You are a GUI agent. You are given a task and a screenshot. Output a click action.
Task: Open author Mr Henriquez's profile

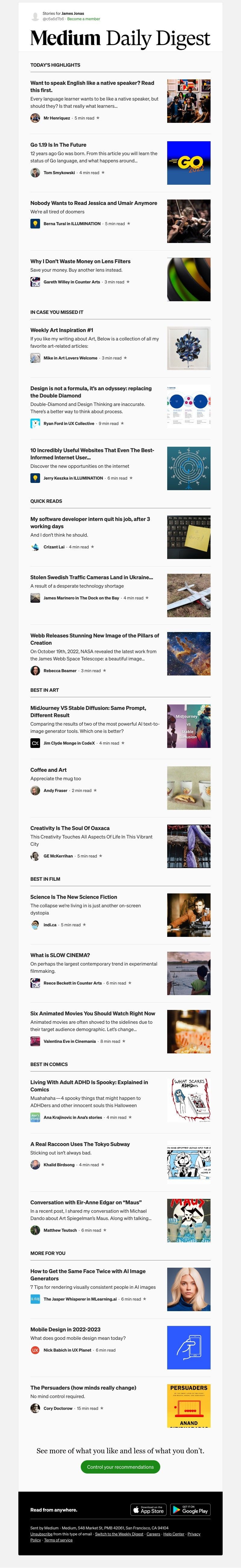[56, 118]
